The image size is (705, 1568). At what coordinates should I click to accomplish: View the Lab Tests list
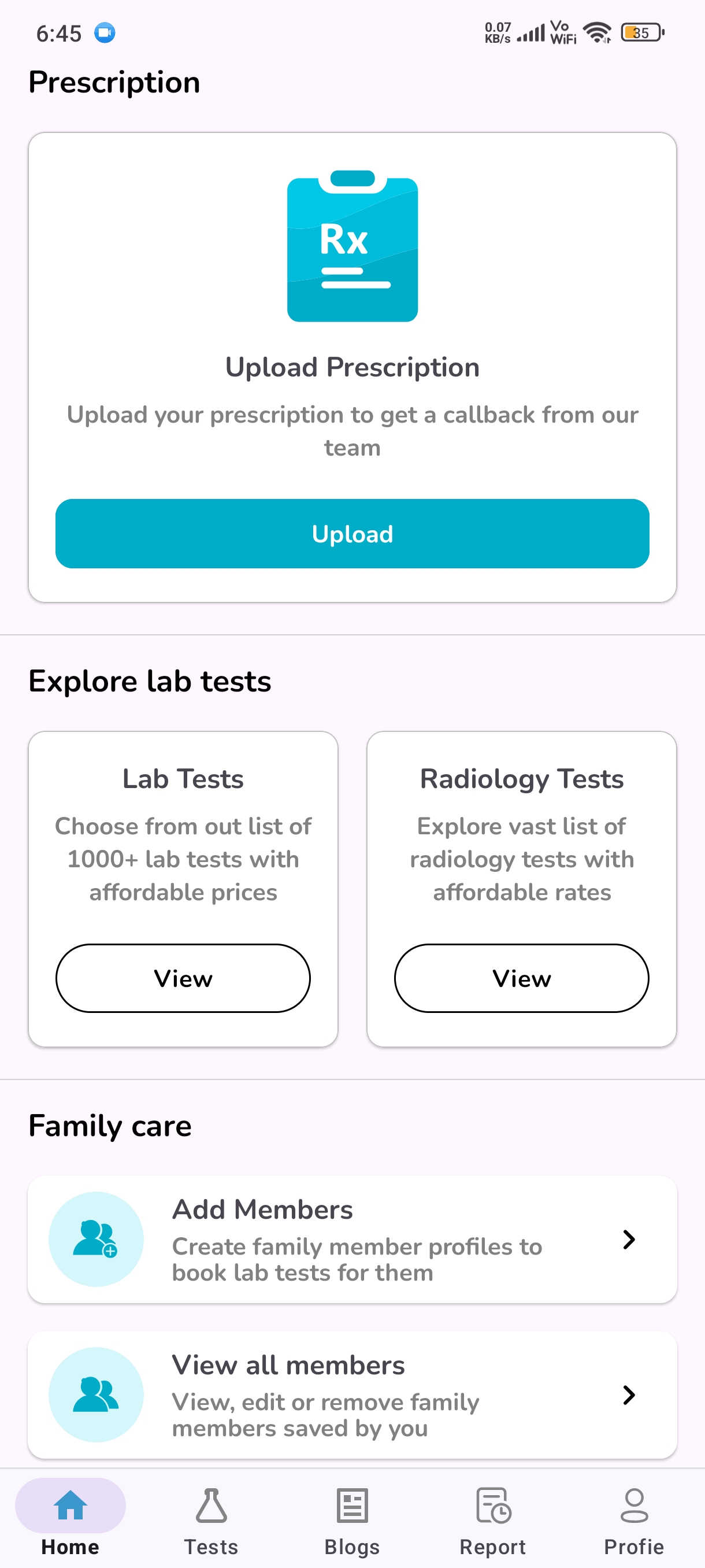(183, 978)
